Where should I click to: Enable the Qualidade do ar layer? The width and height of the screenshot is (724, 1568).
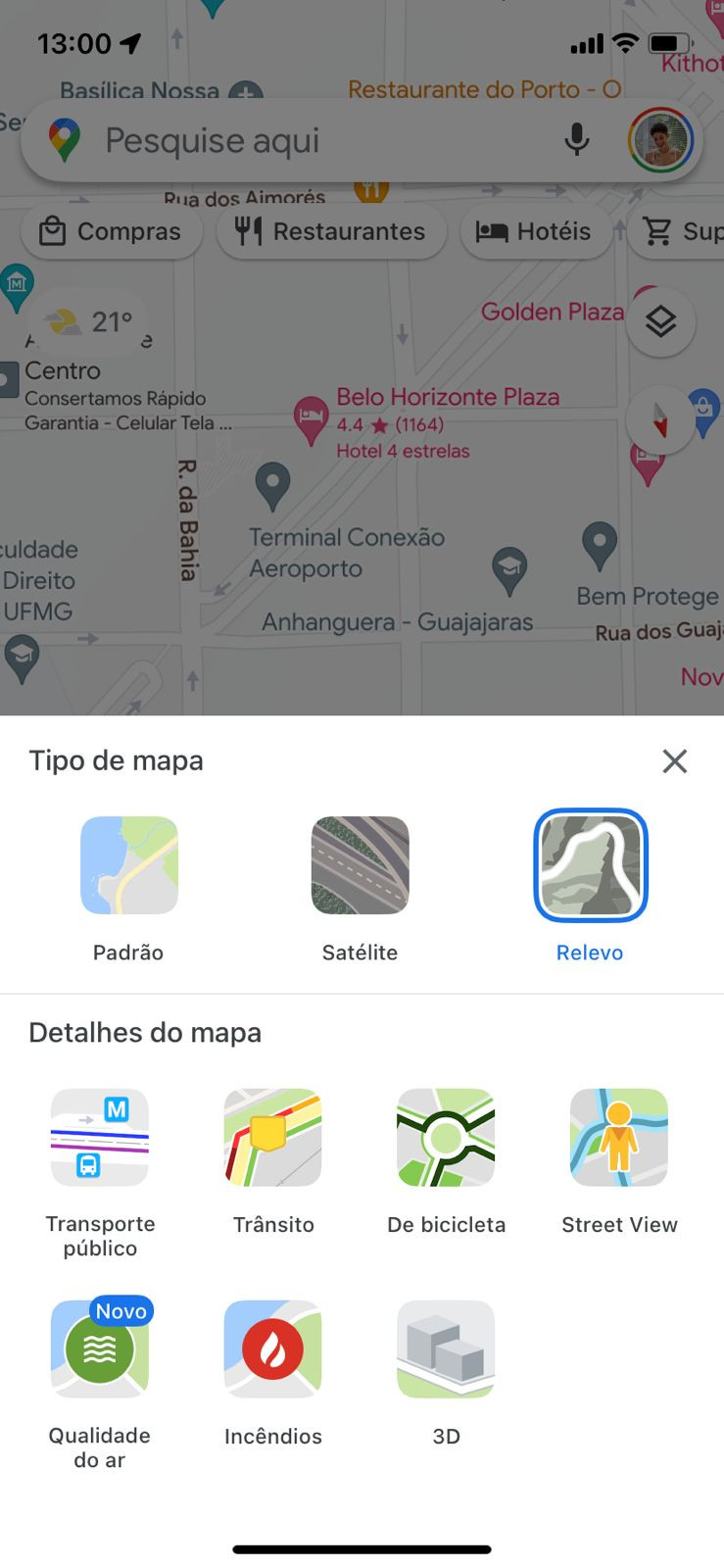[x=99, y=1348]
